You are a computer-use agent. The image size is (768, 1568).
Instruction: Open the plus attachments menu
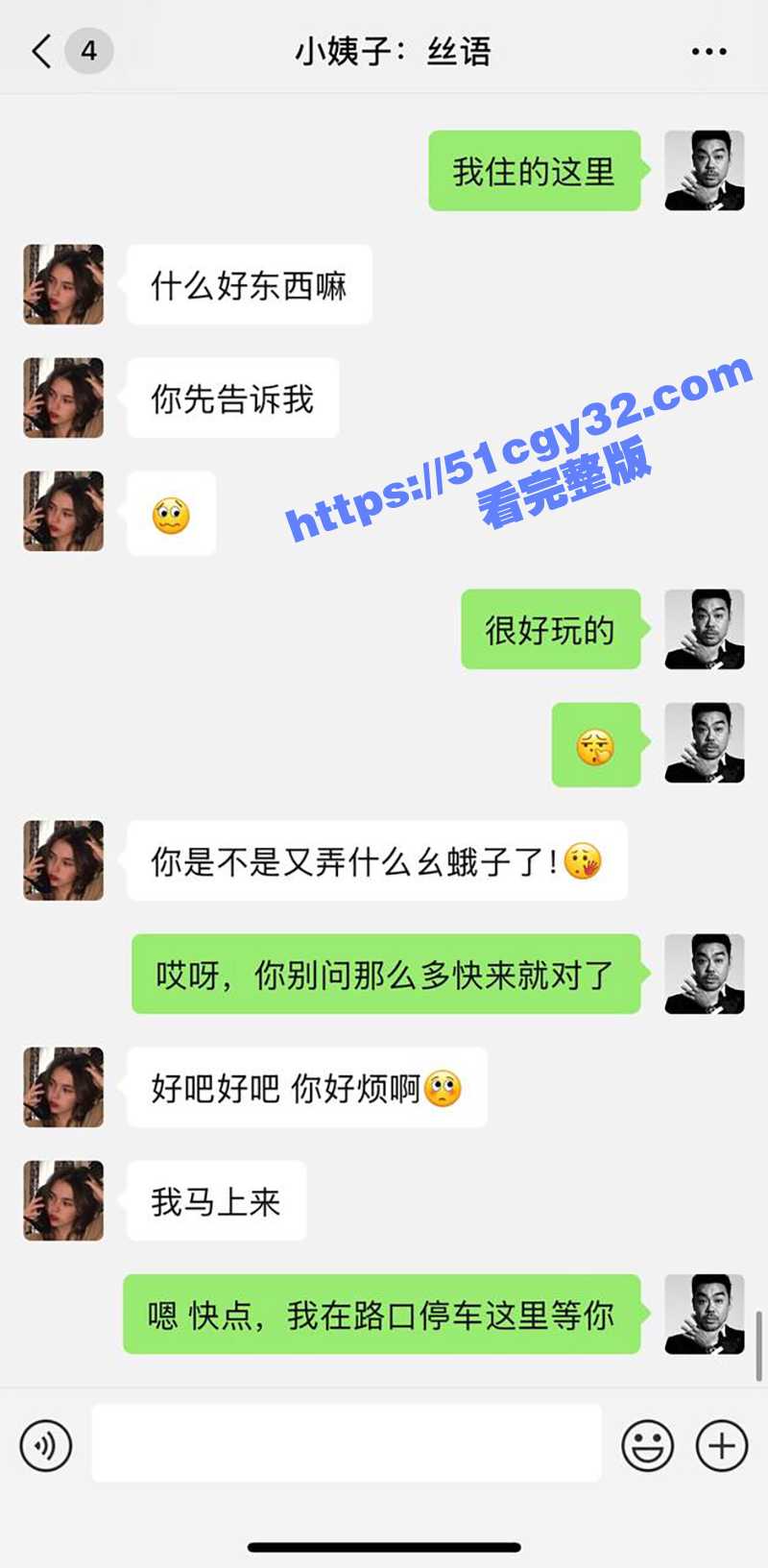[x=721, y=1444]
